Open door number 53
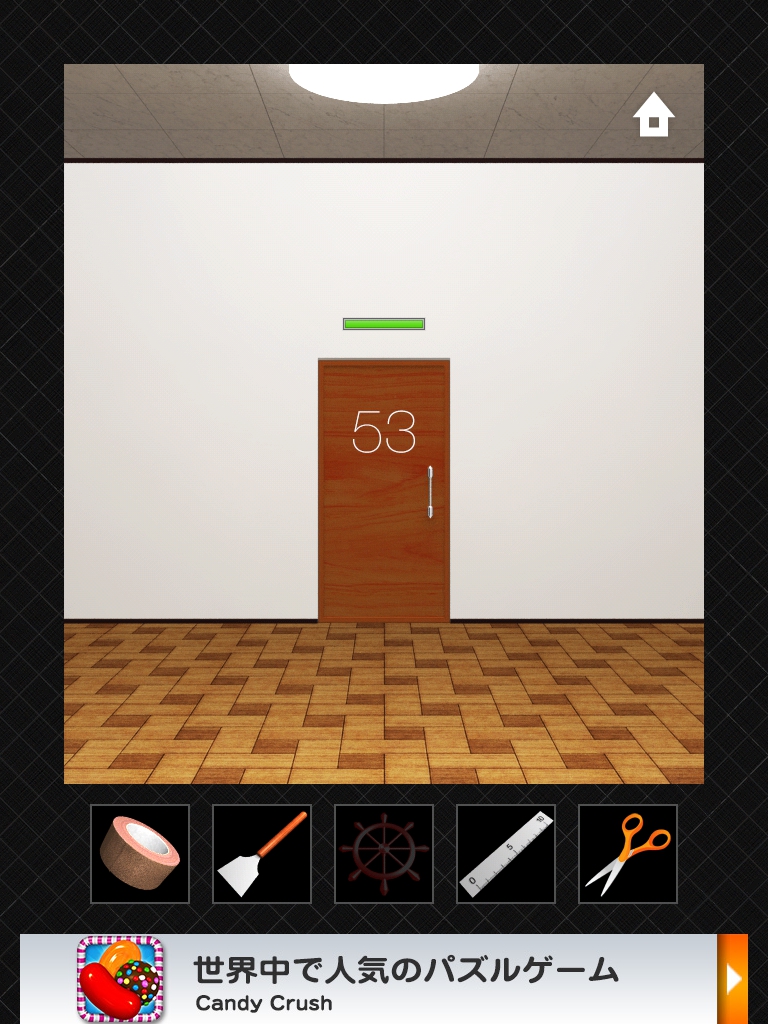Image resolution: width=768 pixels, height=1024 pixels. (384, 490)
